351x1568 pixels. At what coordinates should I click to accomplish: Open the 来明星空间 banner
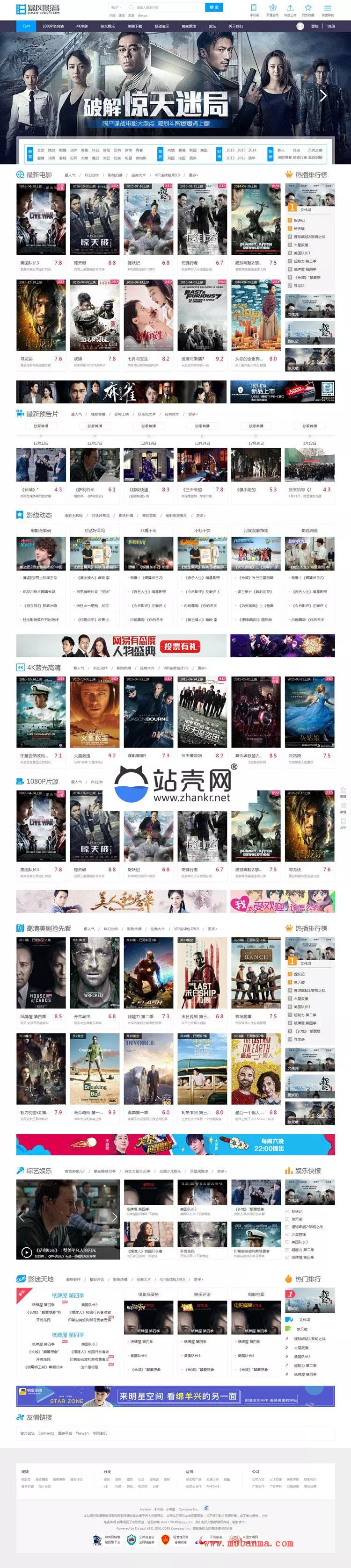point(175,1396)
